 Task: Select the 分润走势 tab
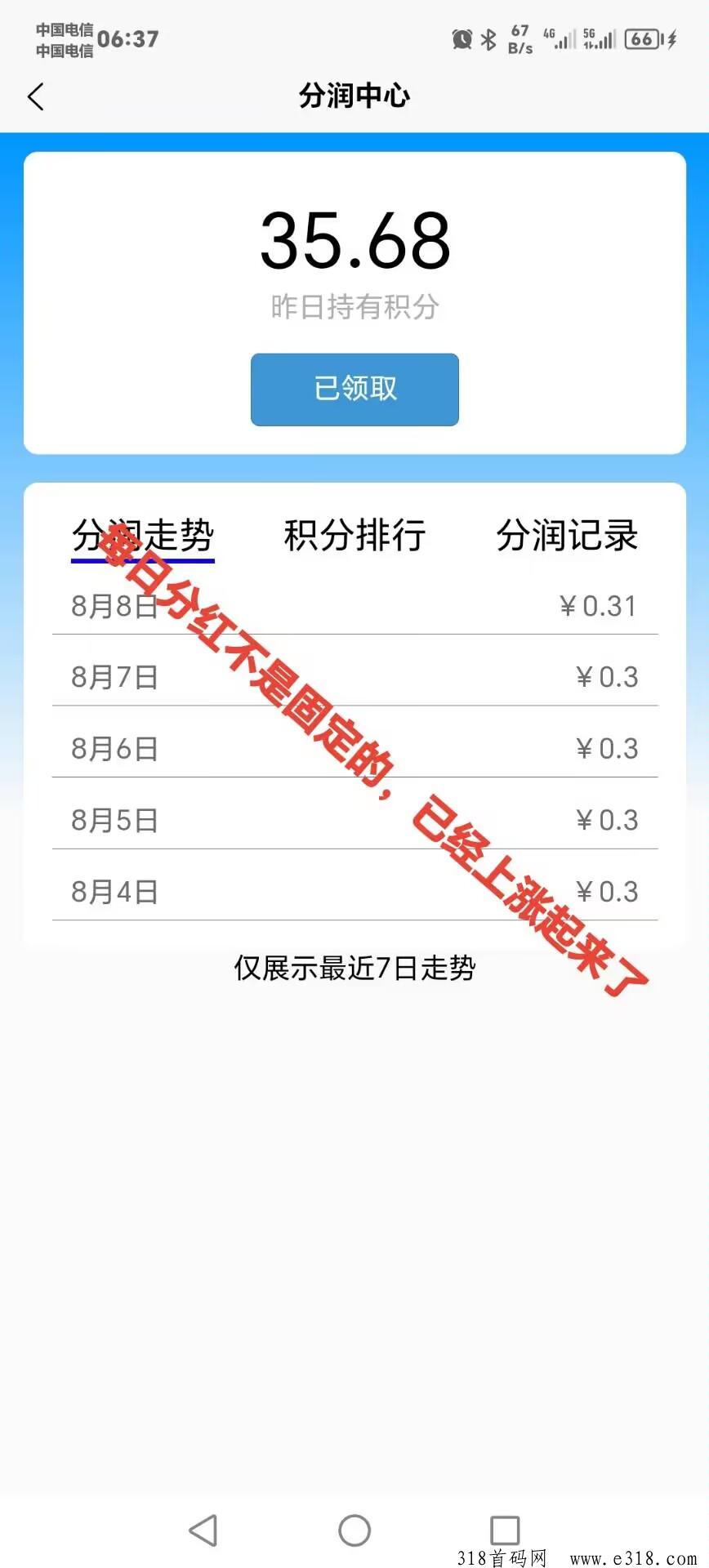[x=143, y=536]
